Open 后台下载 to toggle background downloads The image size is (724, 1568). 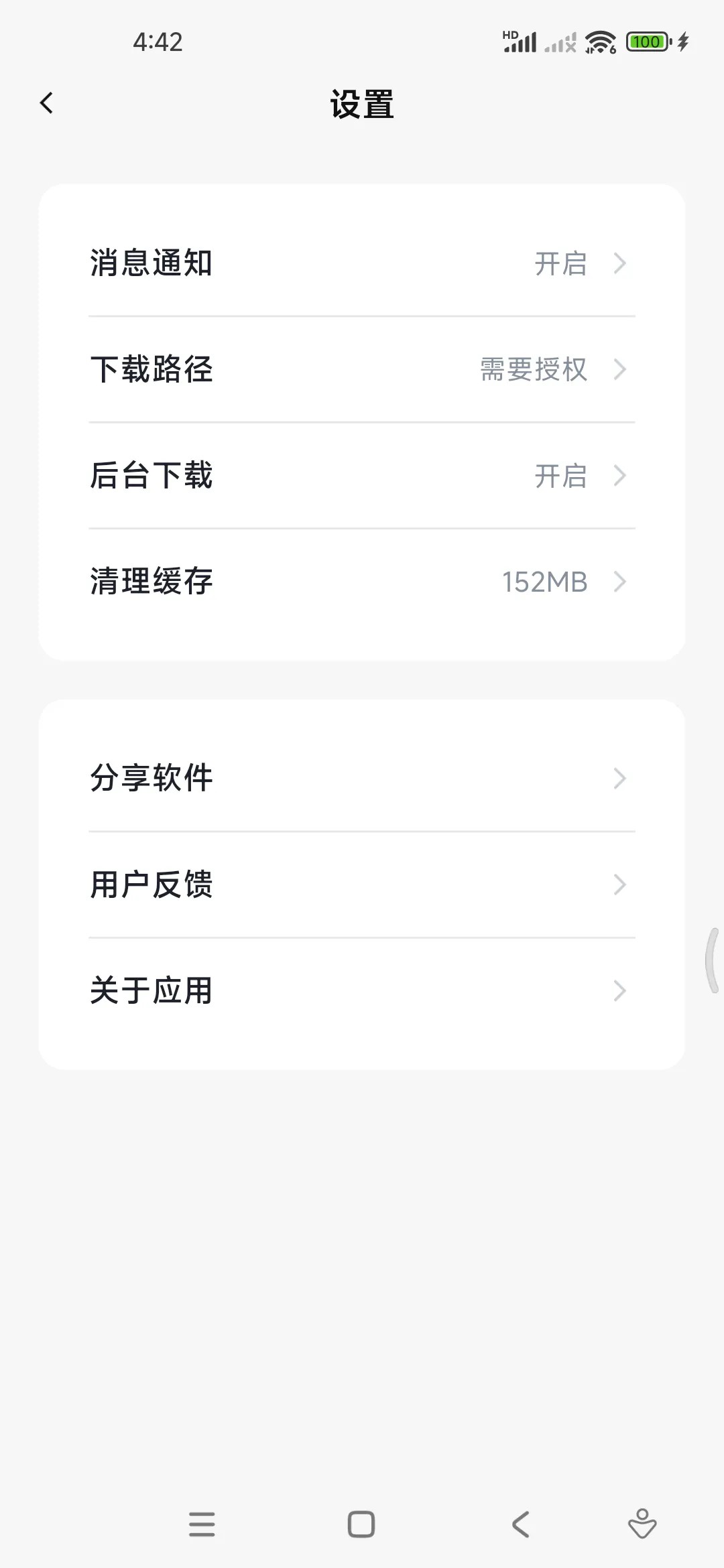click(x=362, y=476)
